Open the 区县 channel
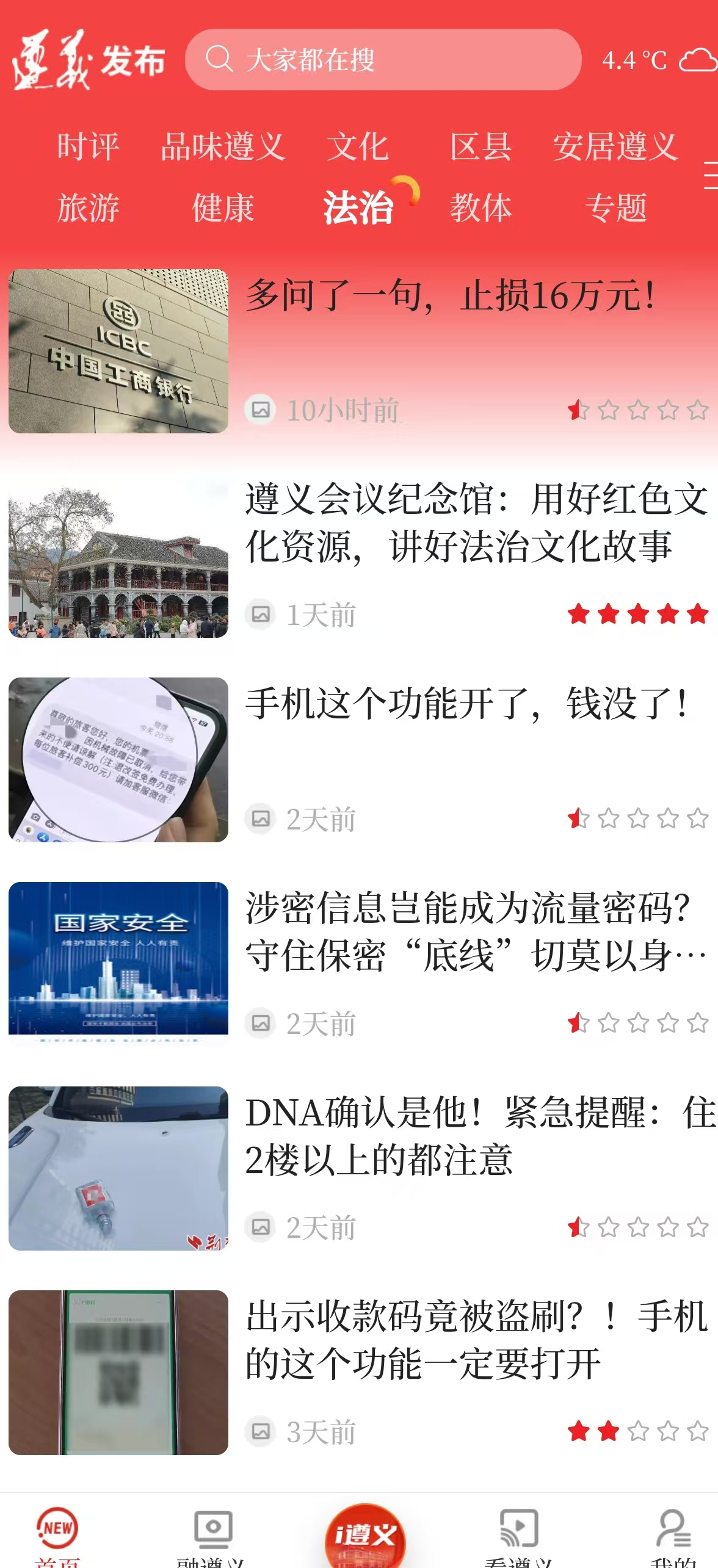718x1568 pixels. (480, 146)
